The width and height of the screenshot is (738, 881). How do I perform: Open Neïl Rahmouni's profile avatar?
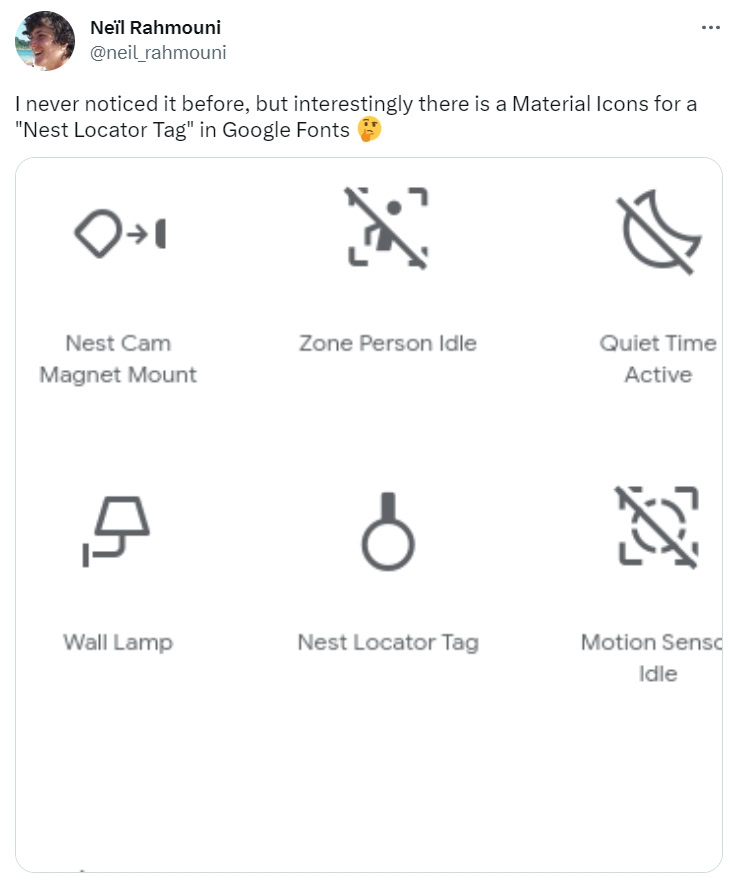pos(45,41)
